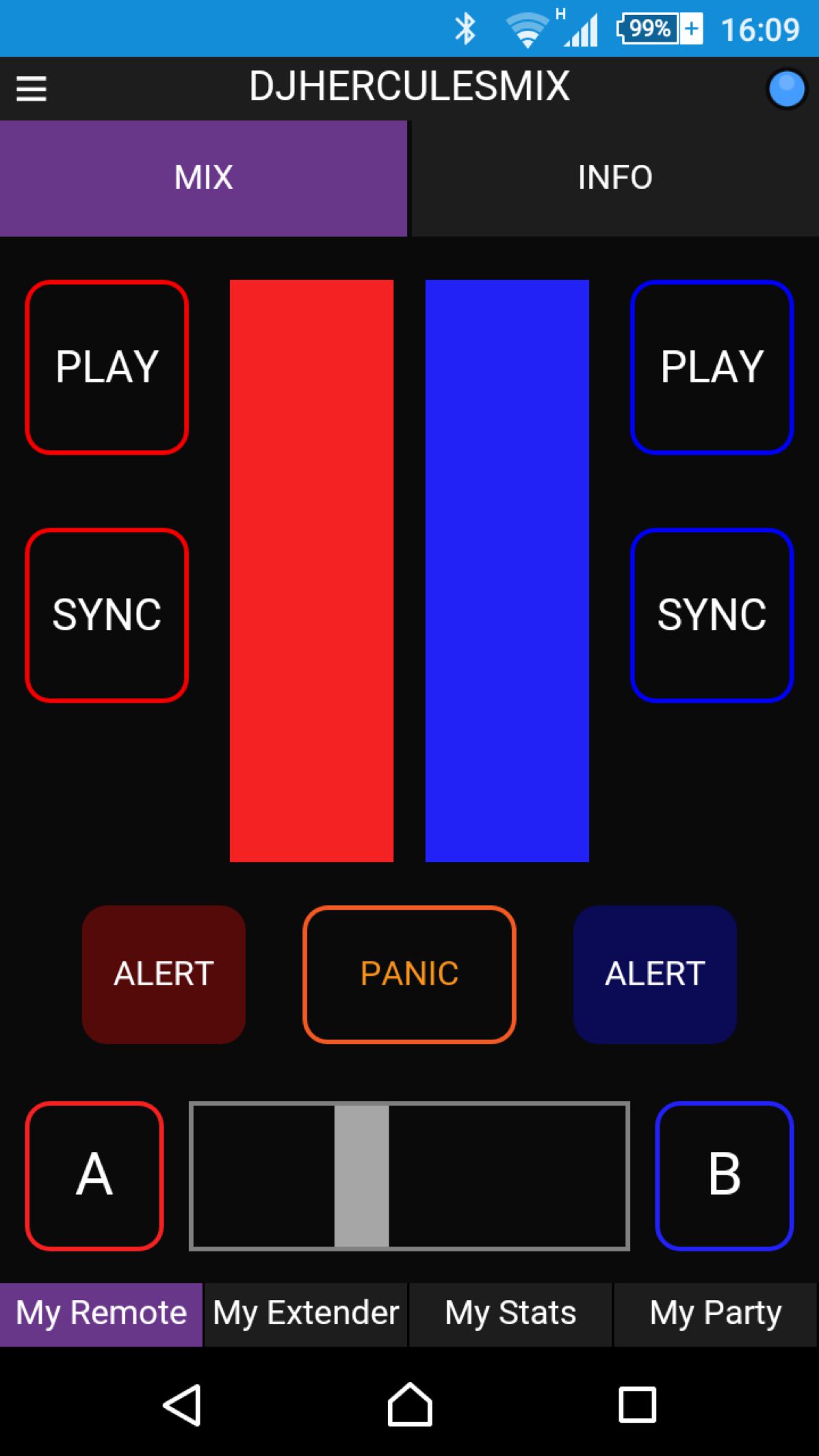This screenshot has width=819, height=1456.
Task: Tap the blue PLAY button
Action: click(712, 367)
